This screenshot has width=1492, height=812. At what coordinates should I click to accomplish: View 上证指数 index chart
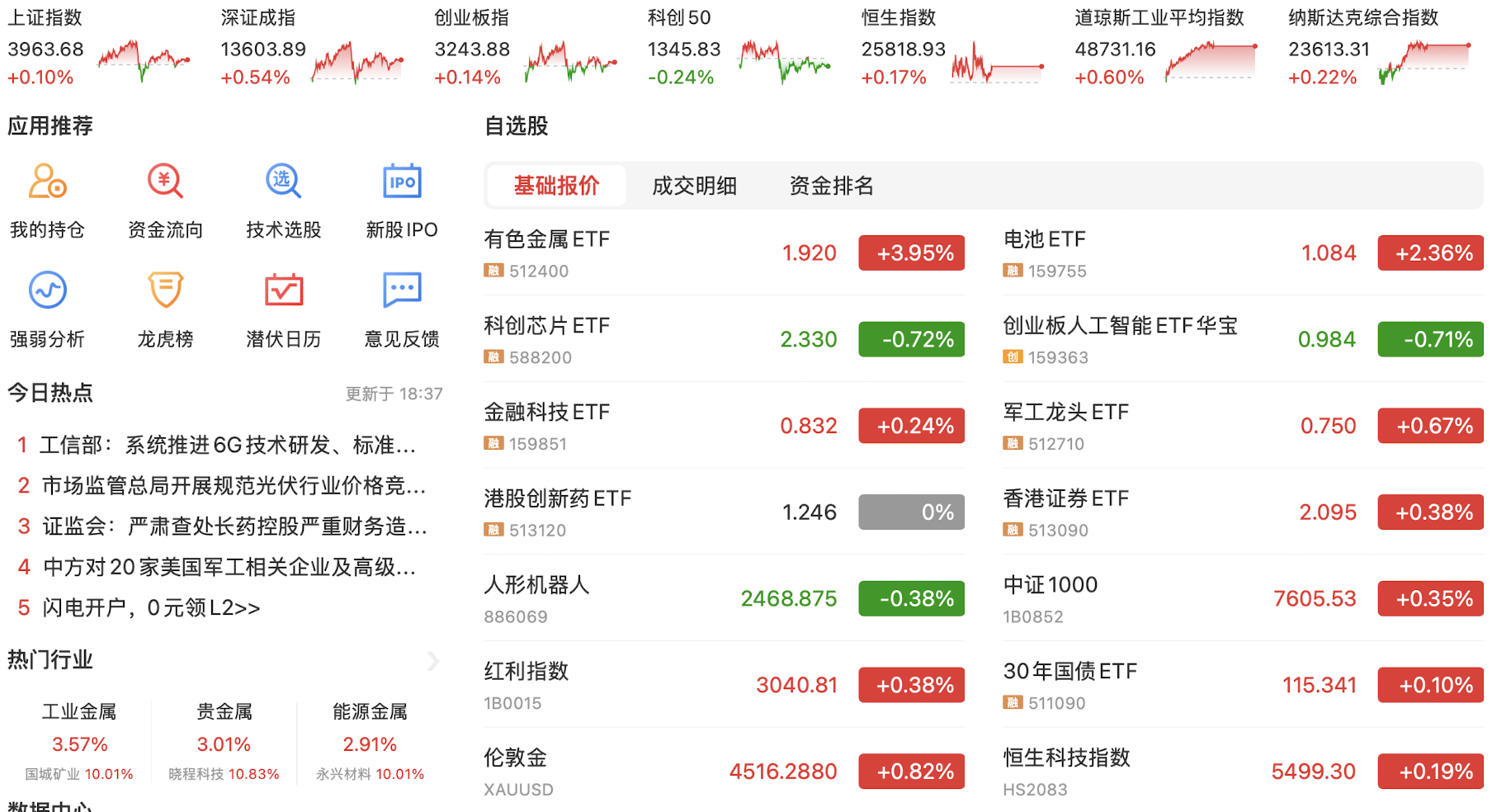[99, 48]
